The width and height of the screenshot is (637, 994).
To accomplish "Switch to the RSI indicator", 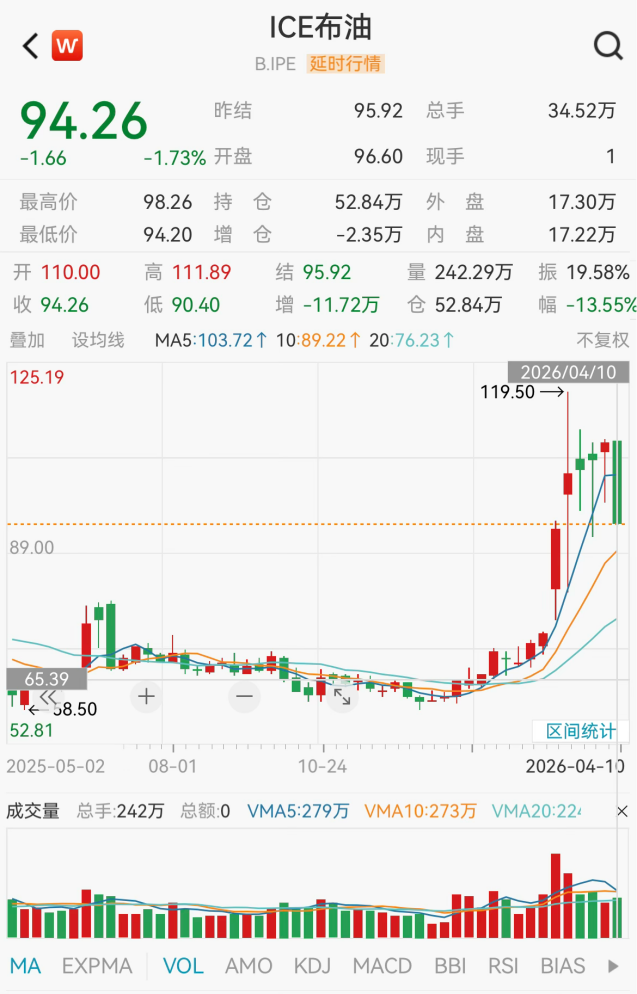I will coord(503,966).
